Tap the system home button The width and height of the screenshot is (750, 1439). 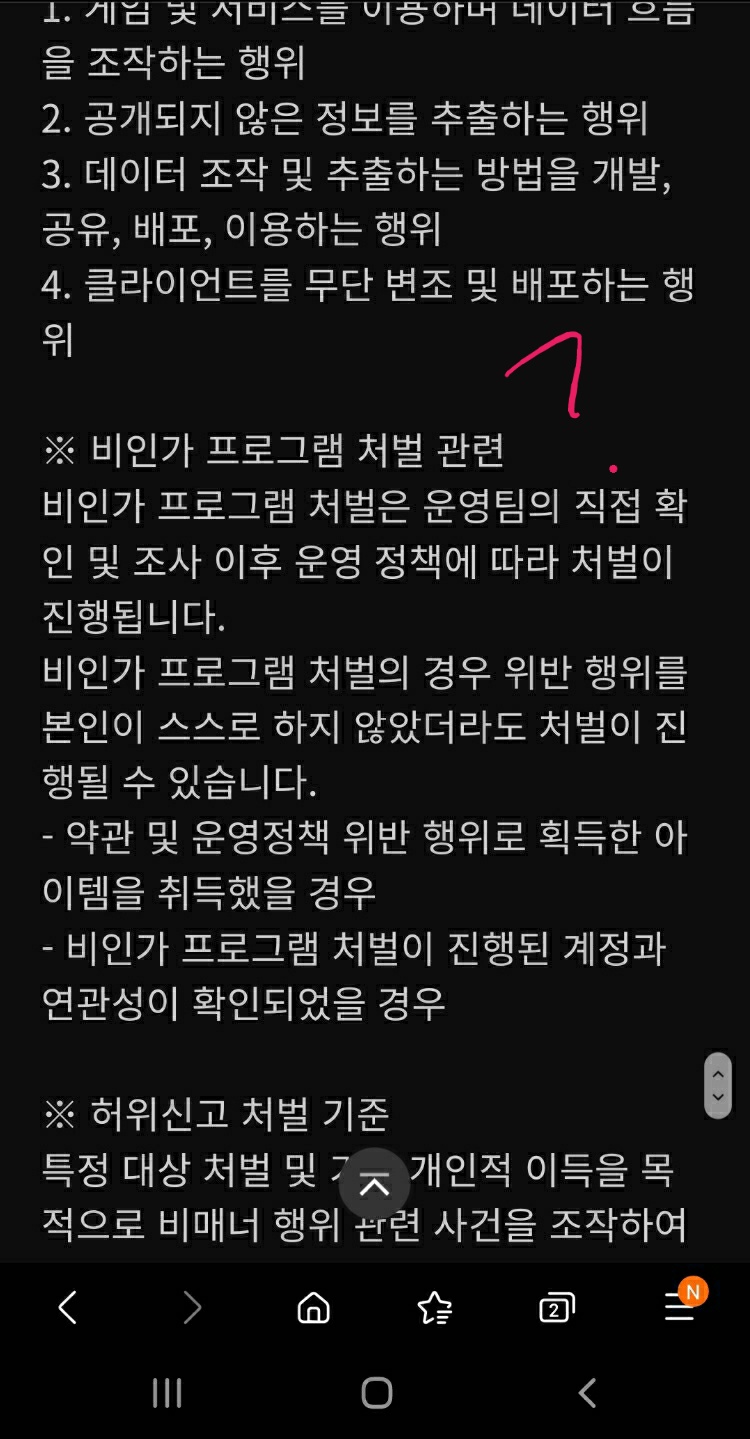click(x=376, y=1393)
